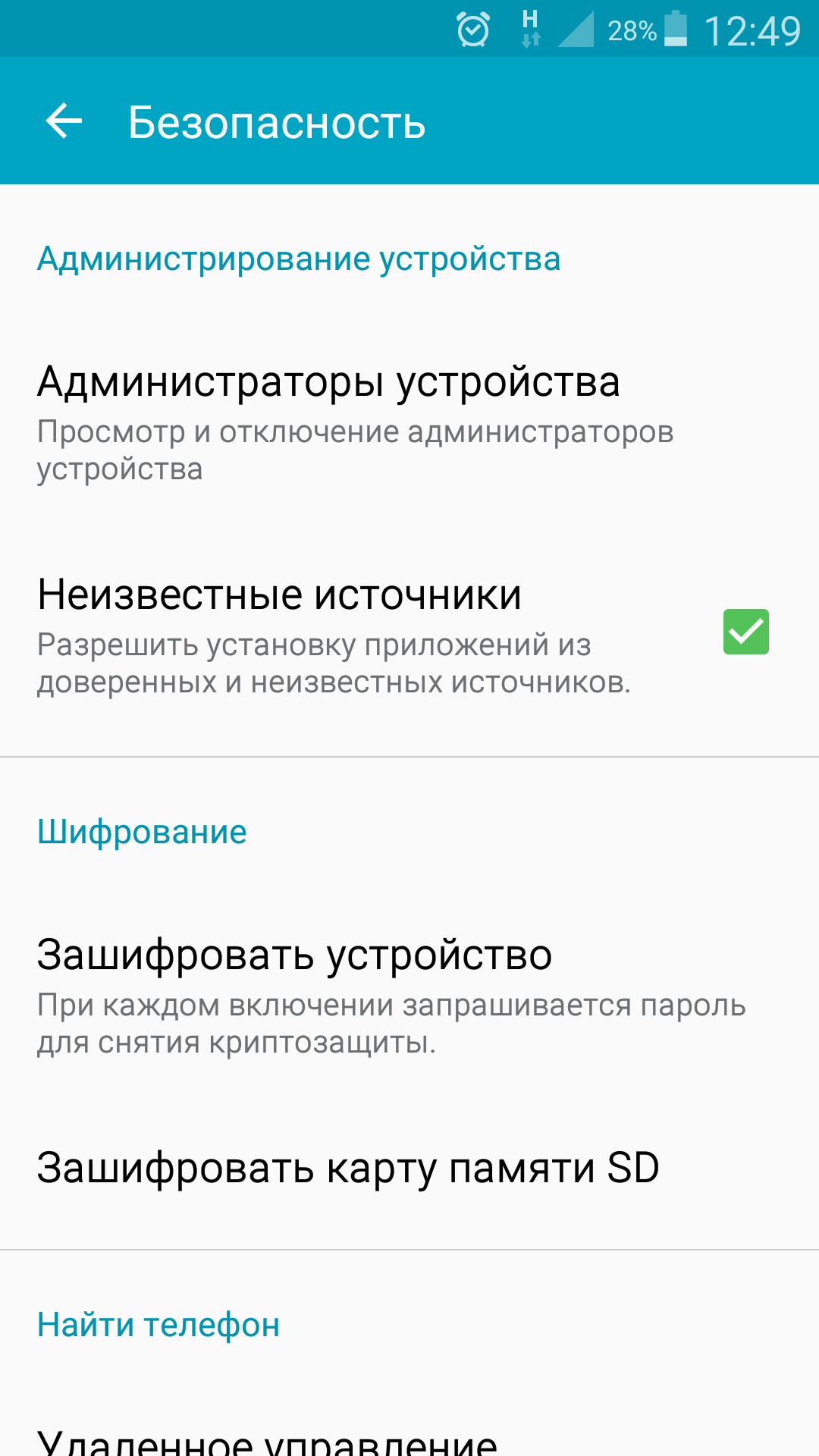Image resolution: width=819 pixels, height=1456 pixels.
Task: Uncheck the Неизвестные источники checkbox
Action: pos(745,632)
